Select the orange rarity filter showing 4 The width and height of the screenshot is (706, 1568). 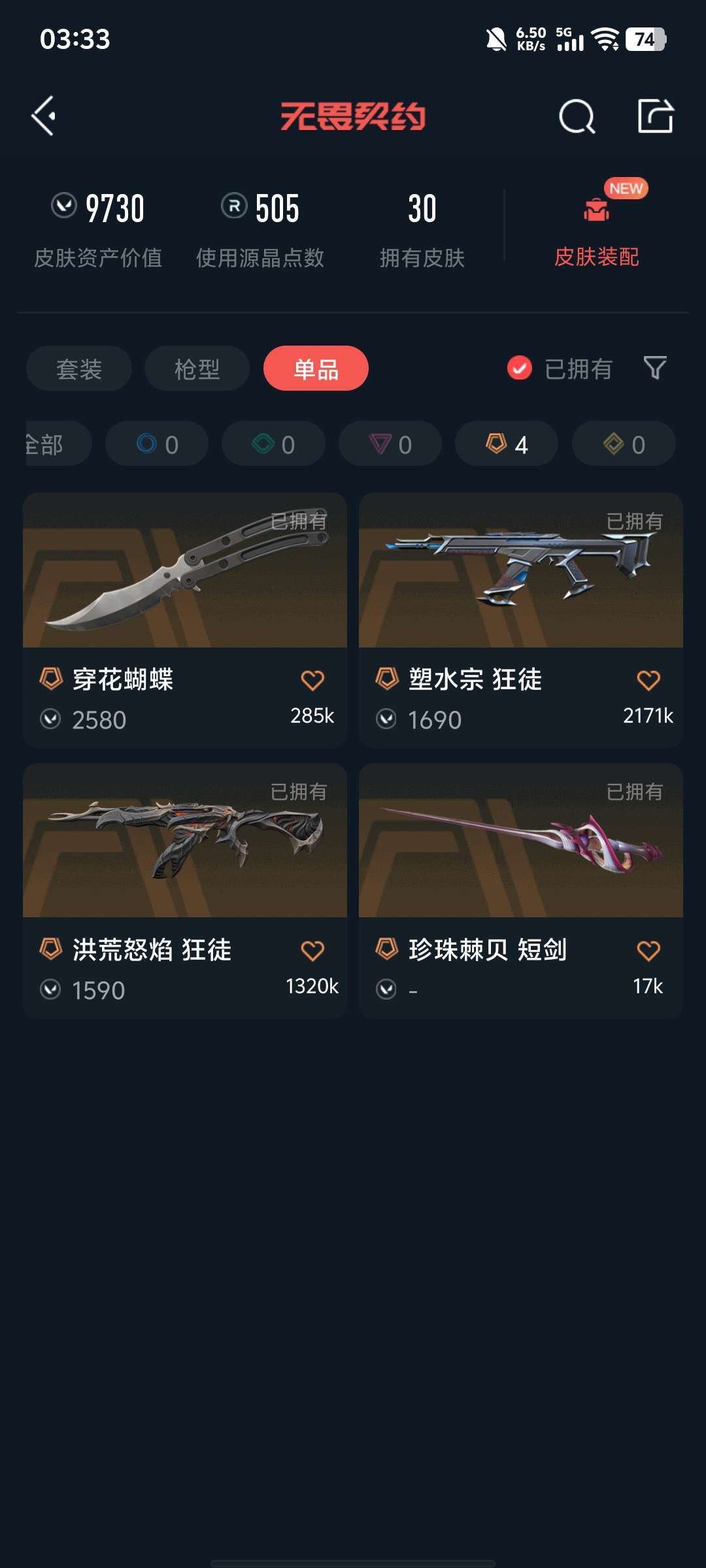click(x=505, y=443)
